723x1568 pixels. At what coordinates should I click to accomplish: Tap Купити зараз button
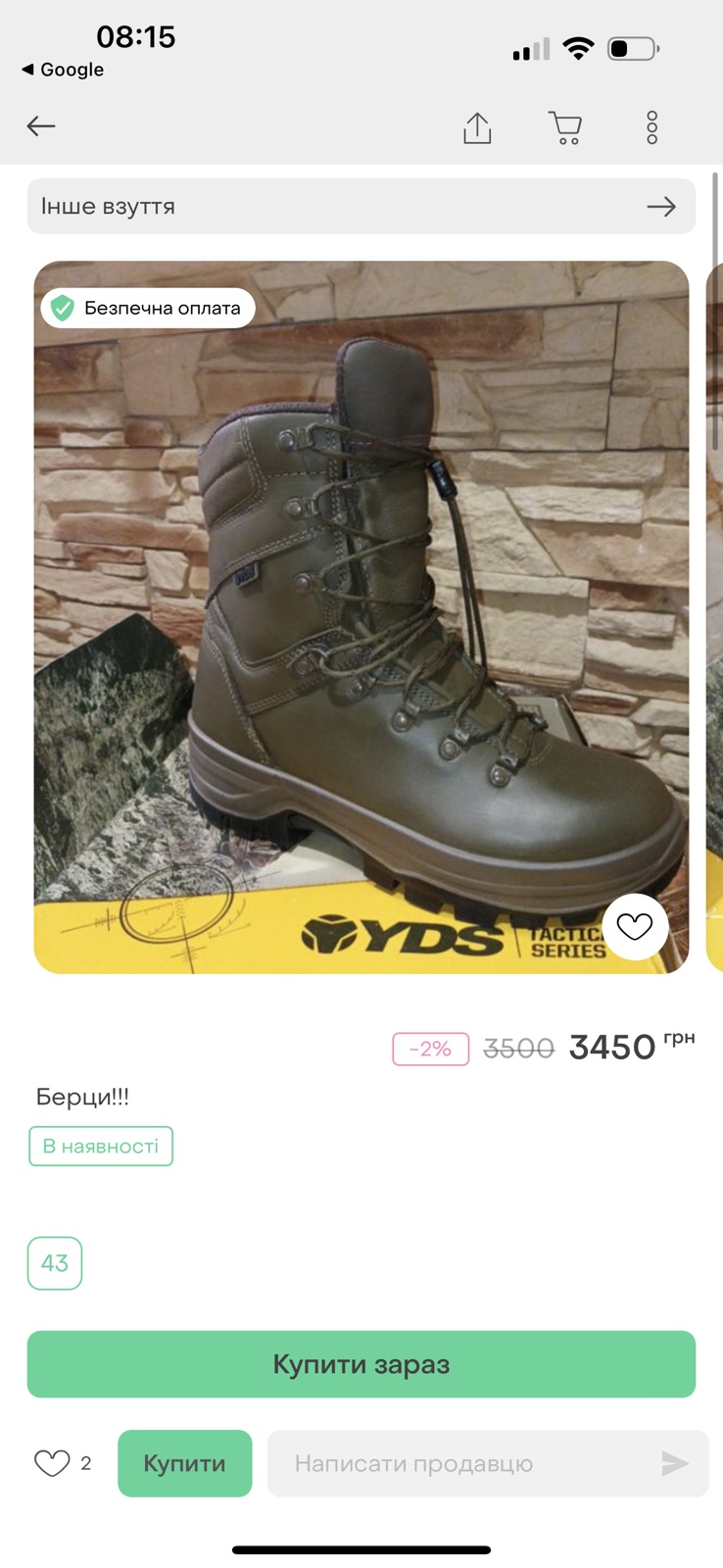point(361,1364)
